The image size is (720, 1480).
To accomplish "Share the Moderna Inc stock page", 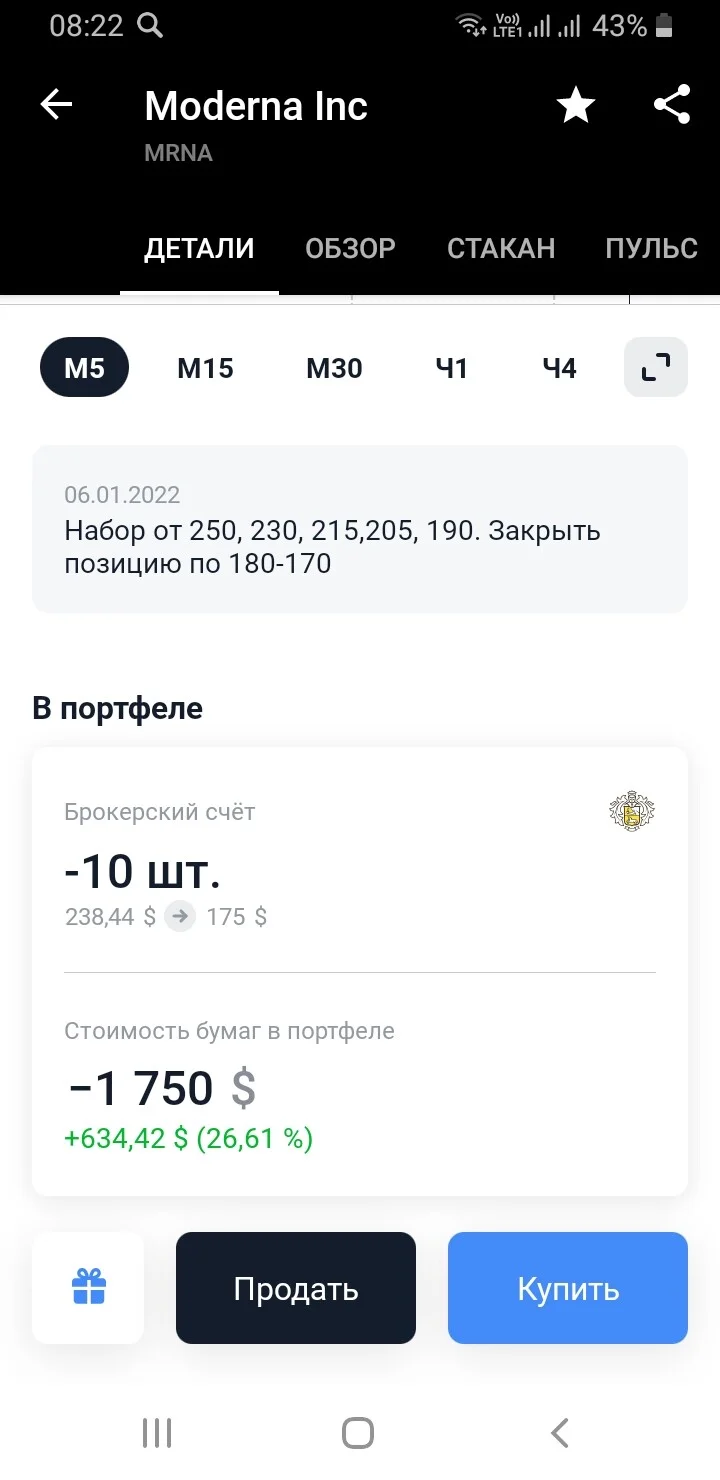I will [x=672, y=105].
